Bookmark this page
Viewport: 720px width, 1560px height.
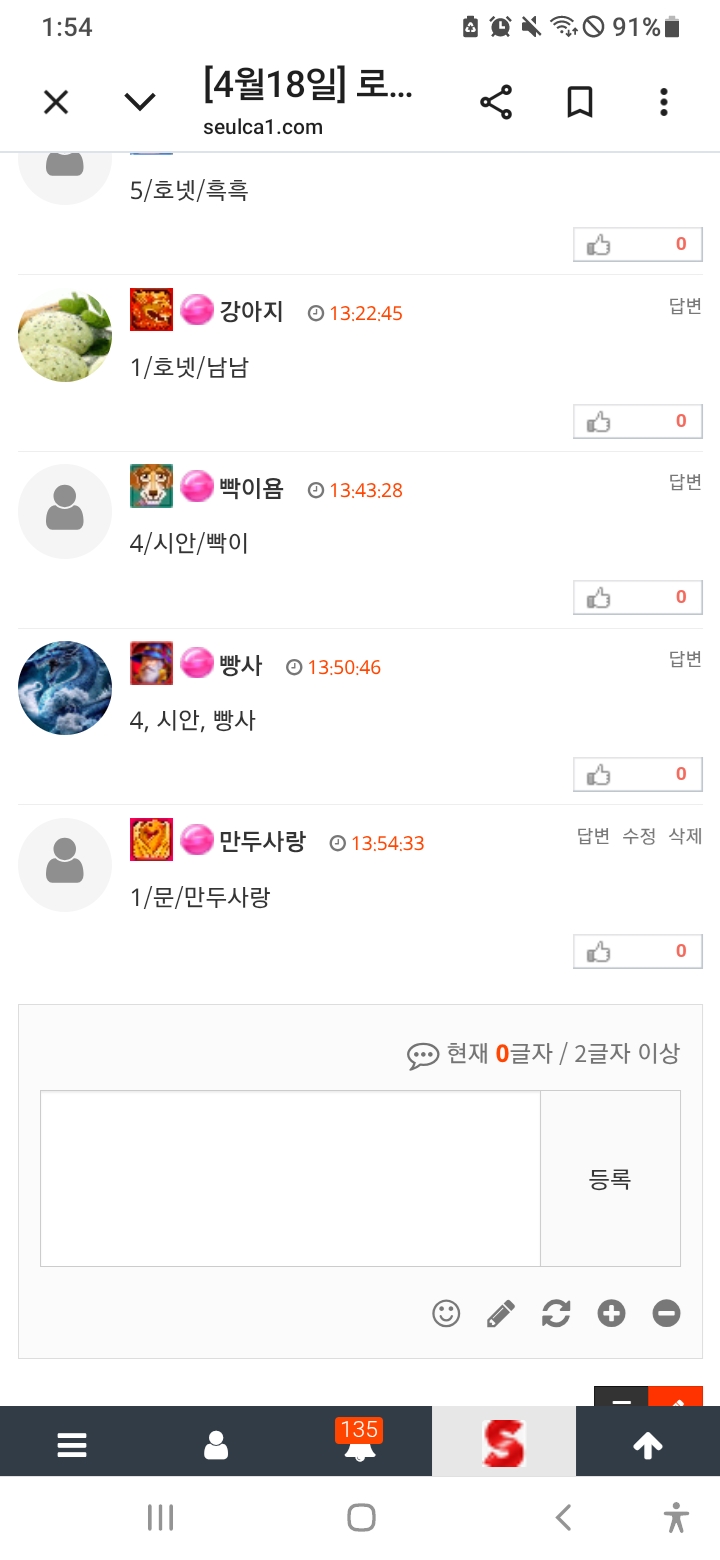(580, 102)
